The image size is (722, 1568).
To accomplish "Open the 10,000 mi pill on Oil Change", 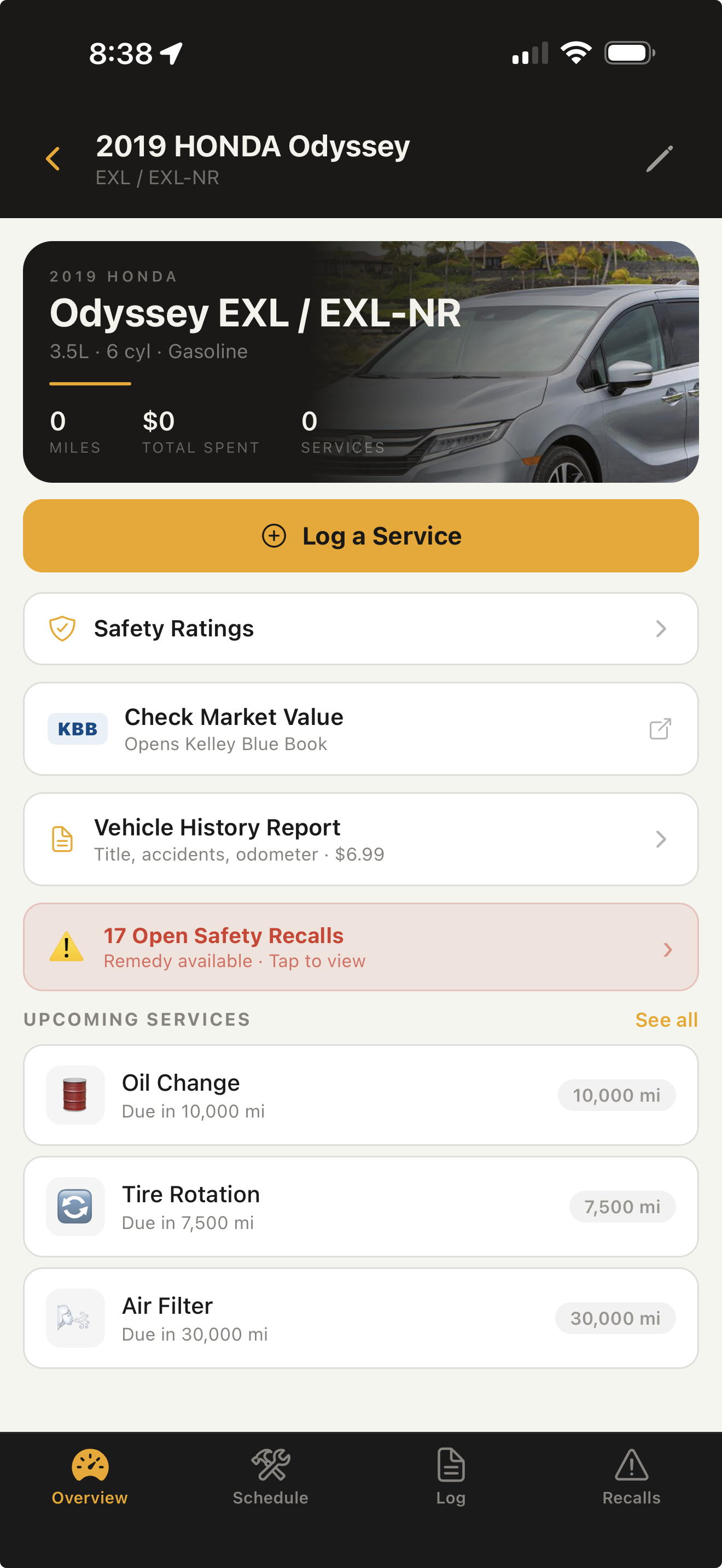I will 616,1095.
